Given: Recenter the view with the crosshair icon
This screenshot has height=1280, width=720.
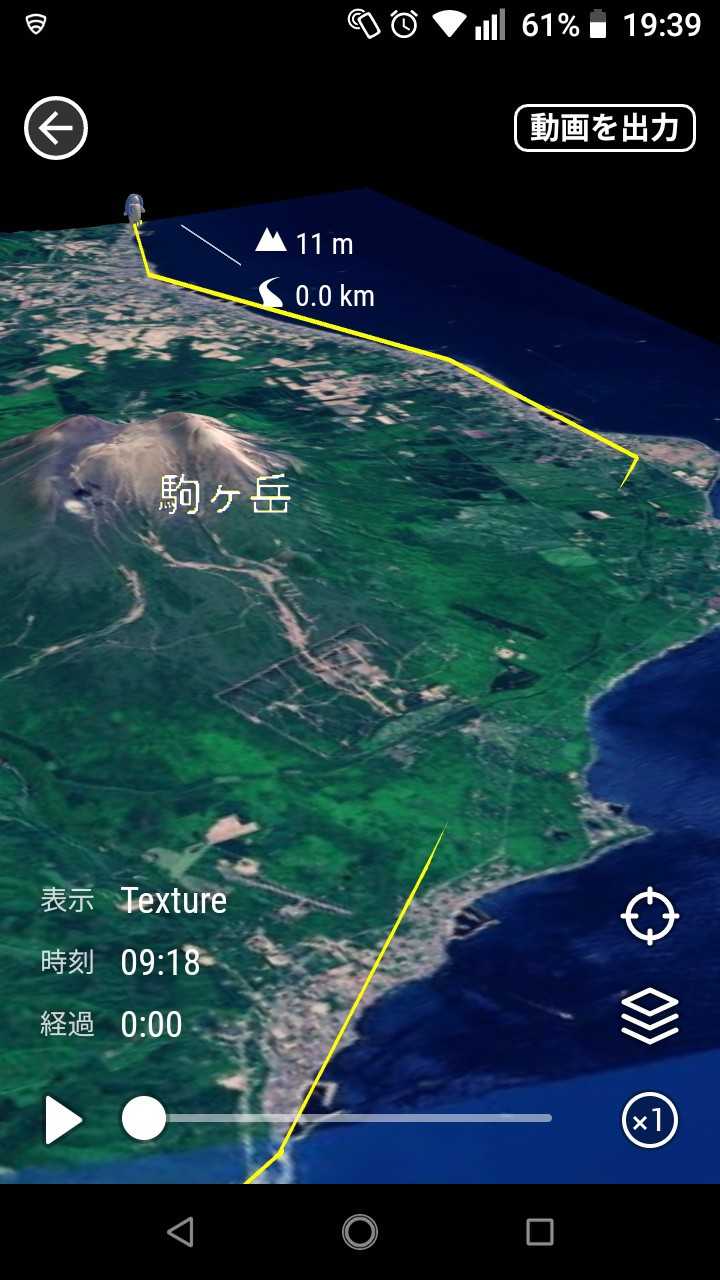Looking at the screenshot, I should (x=650, y=915).
